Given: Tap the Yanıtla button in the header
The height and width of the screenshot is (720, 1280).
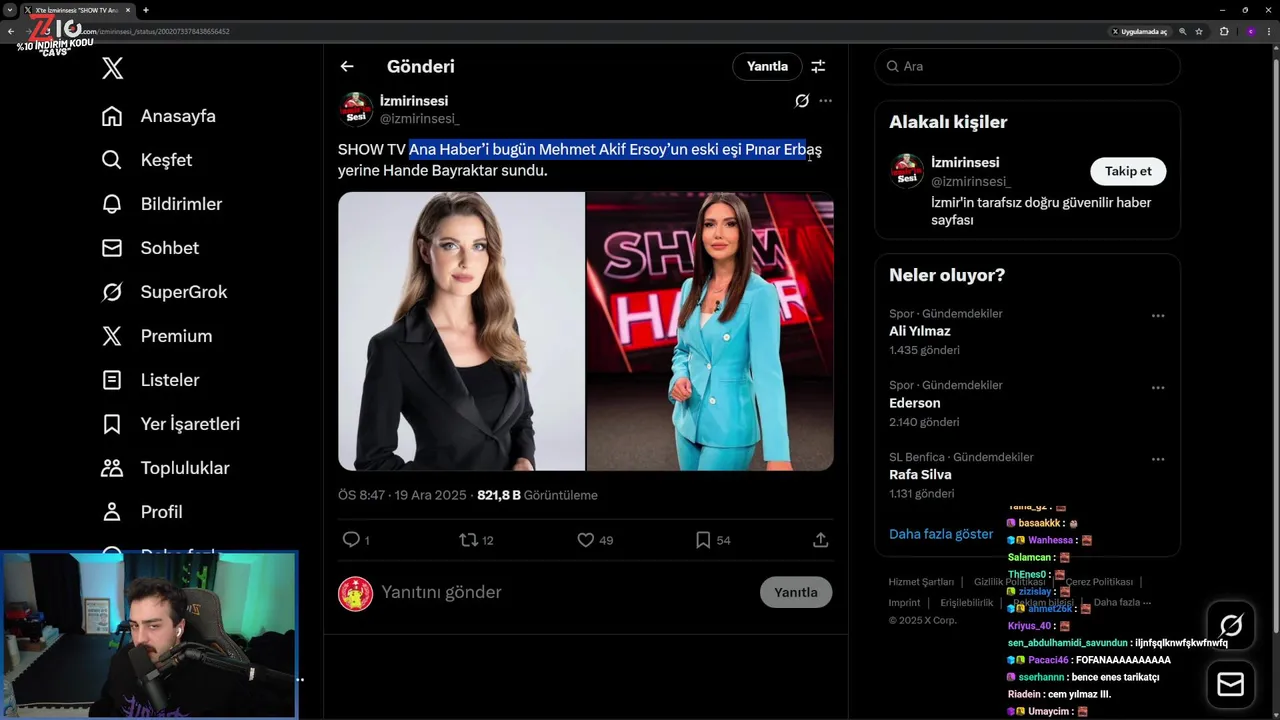Looking at the screenshot, I should pos(767,66).
